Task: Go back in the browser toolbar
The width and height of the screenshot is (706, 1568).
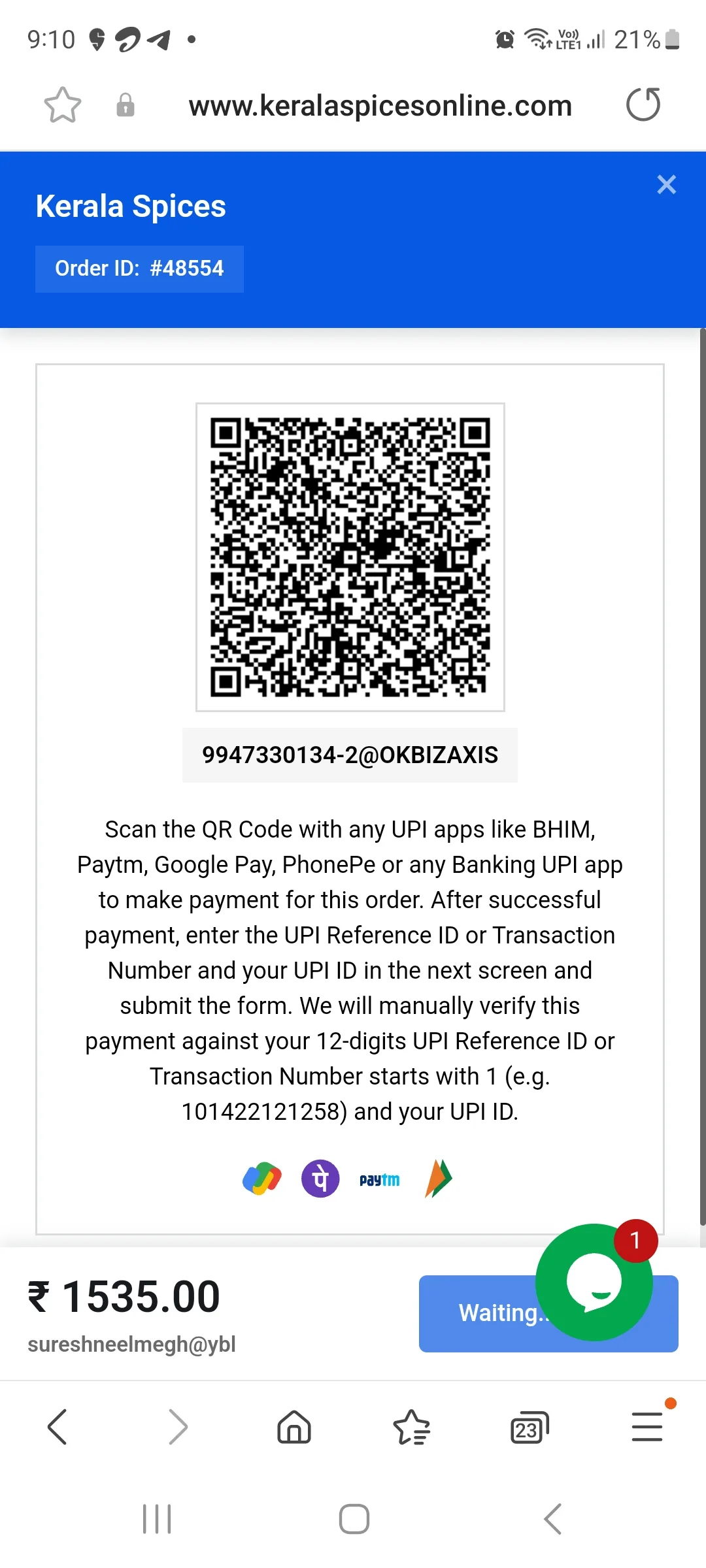Action: click(58, 1427)
